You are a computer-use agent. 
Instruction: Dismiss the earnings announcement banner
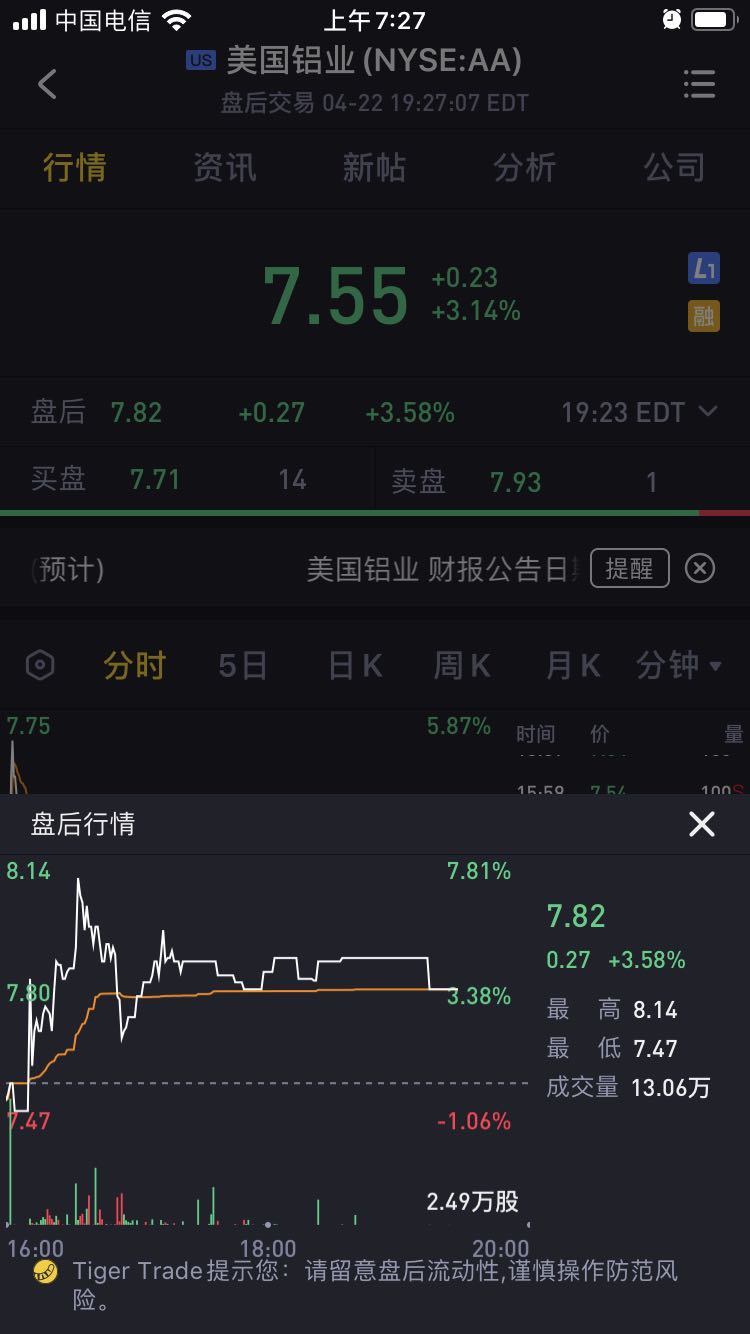pyautogui.click(x=700, y=569)
